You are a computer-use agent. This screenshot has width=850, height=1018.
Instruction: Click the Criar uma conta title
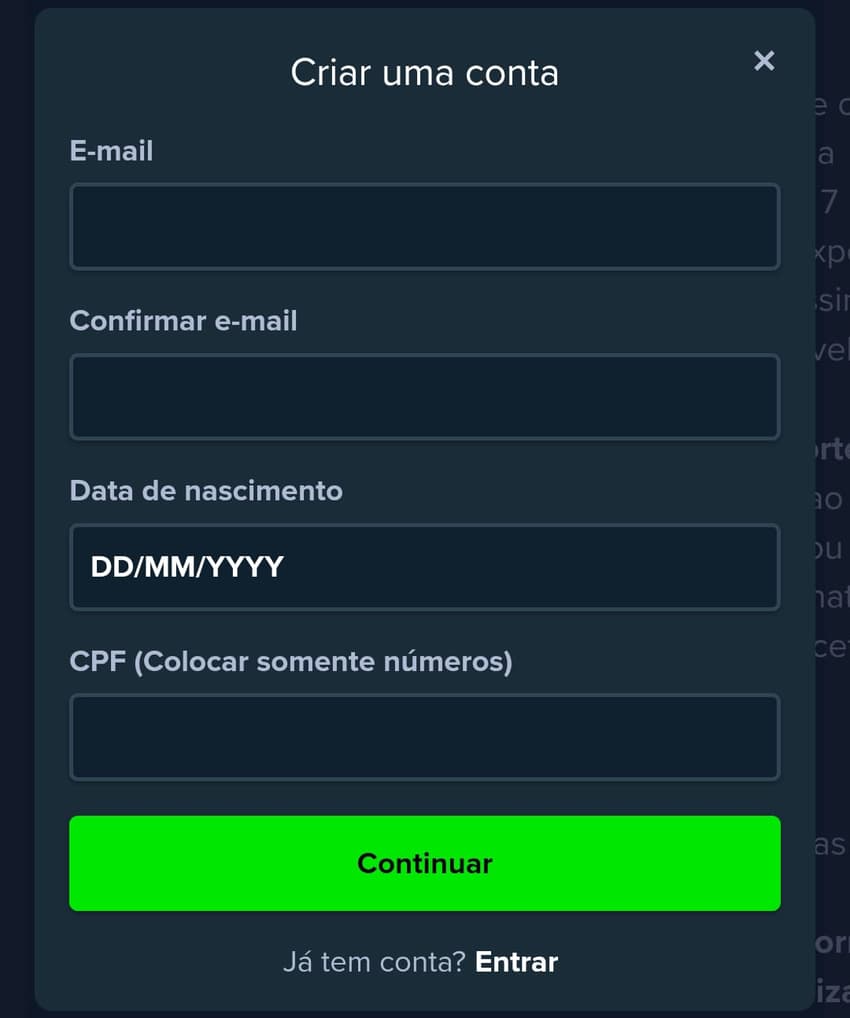pos(424,72)
